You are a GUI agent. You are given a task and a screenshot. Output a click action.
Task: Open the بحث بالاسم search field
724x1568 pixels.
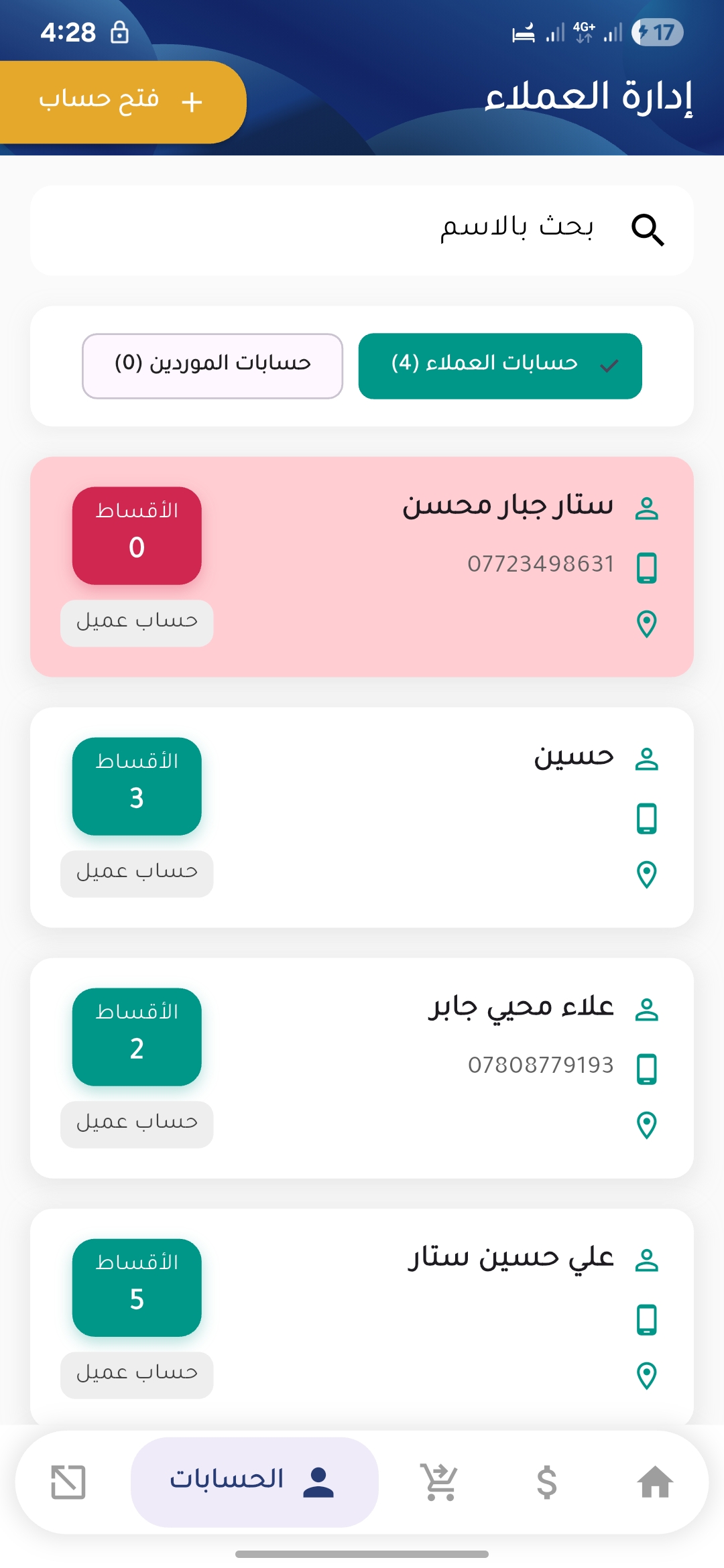(x=362, y=230)
